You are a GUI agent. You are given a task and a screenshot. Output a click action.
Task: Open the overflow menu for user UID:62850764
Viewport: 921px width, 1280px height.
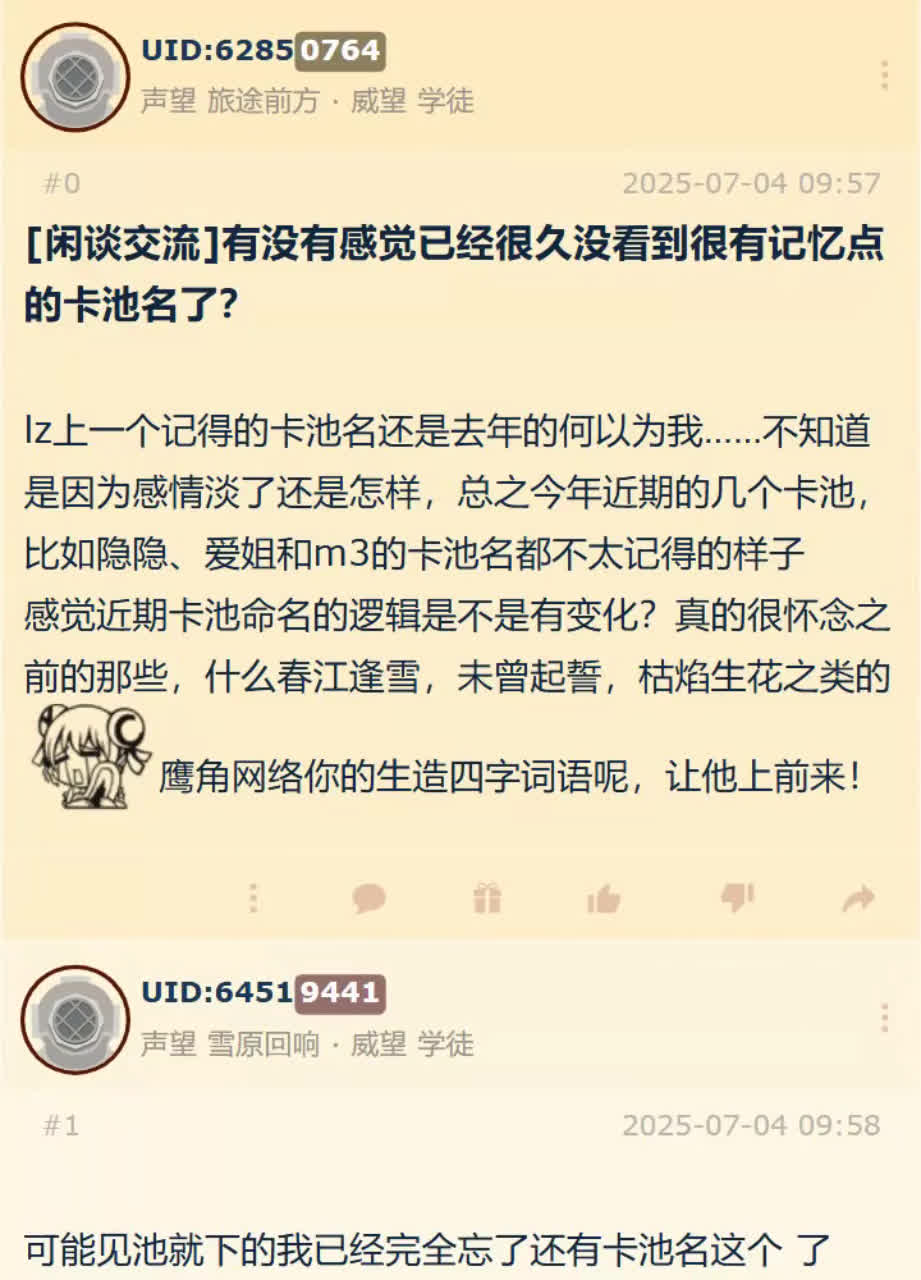(884, 76)
